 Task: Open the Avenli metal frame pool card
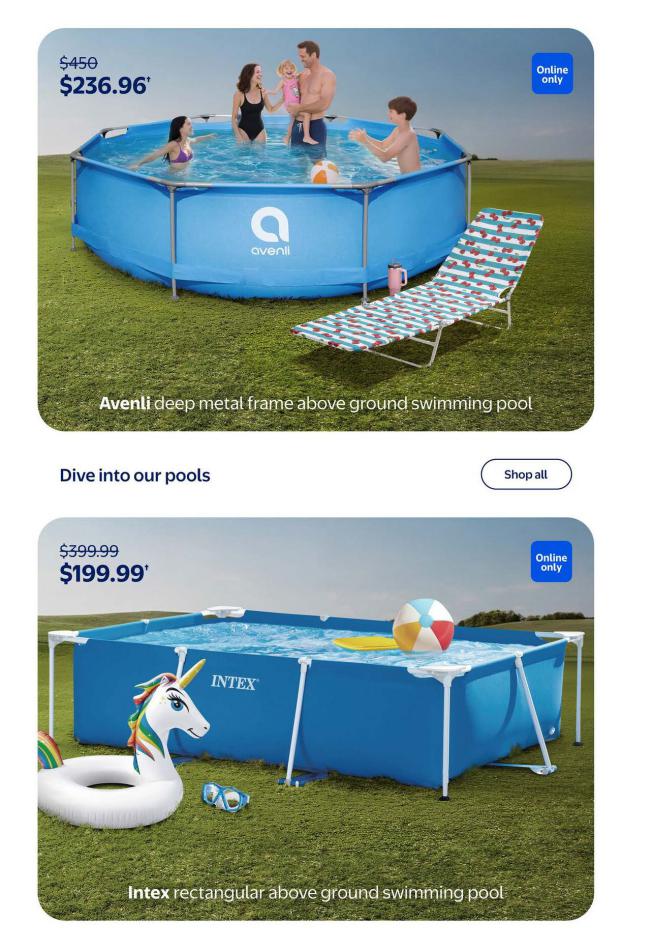[315, 230]
